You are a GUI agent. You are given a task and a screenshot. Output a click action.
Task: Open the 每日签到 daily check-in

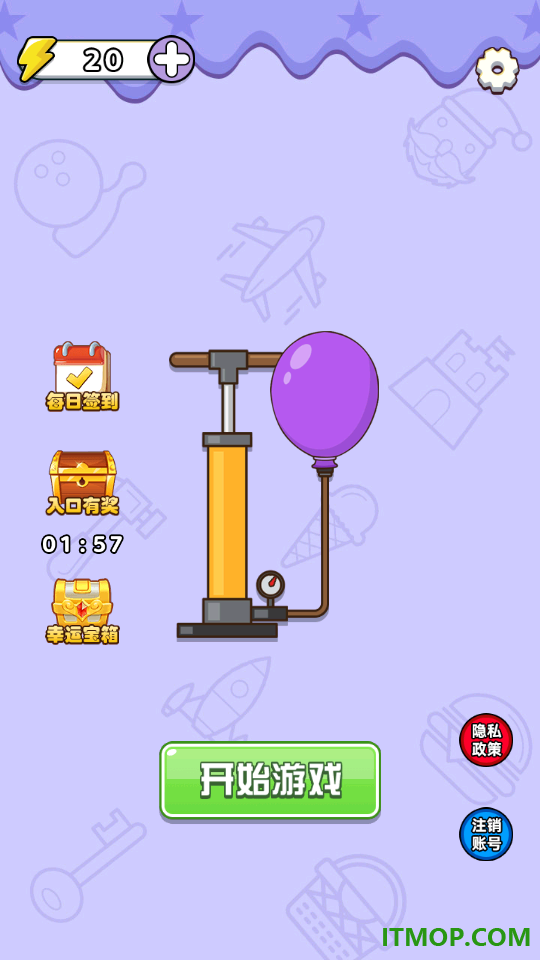tap(82, 377)
